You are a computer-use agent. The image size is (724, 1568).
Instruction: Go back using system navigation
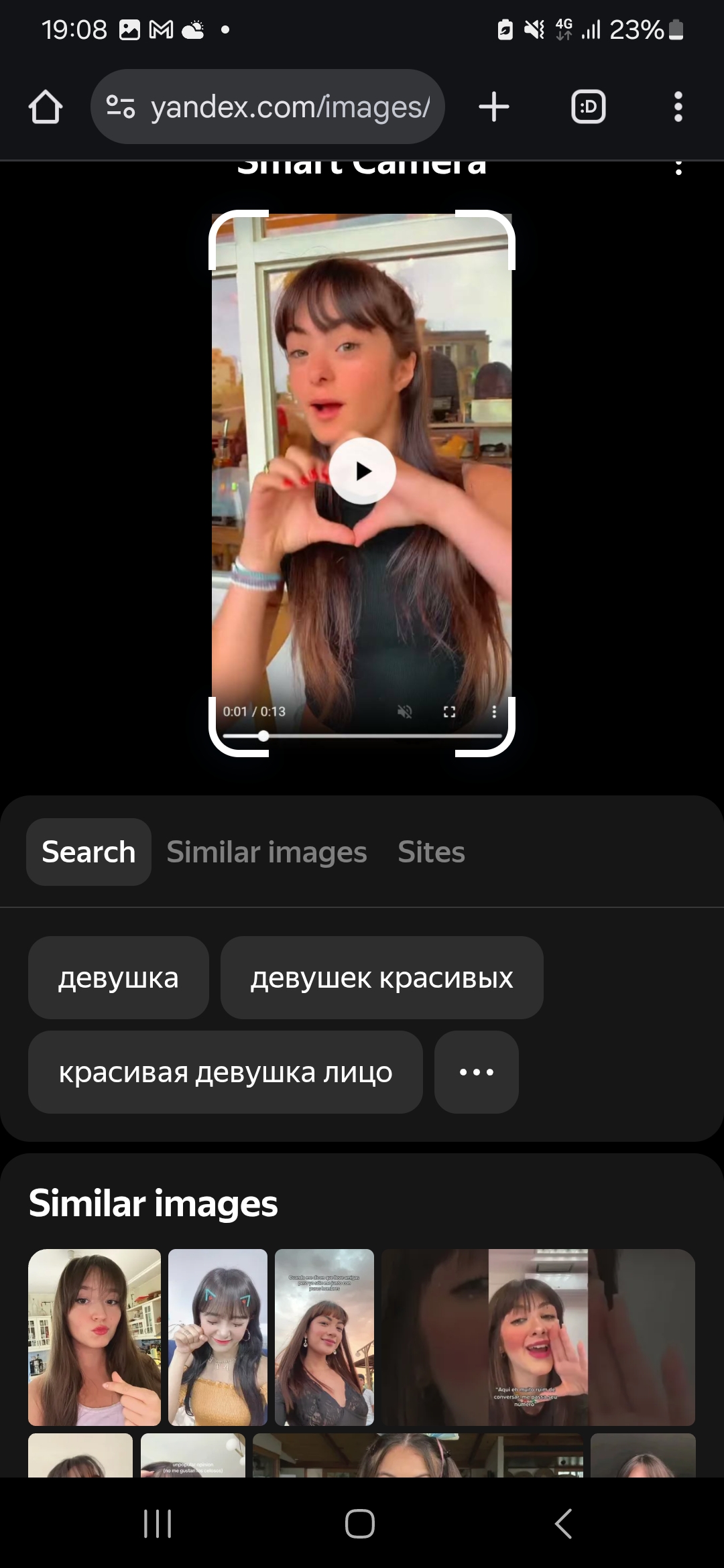click(563, 1523)
